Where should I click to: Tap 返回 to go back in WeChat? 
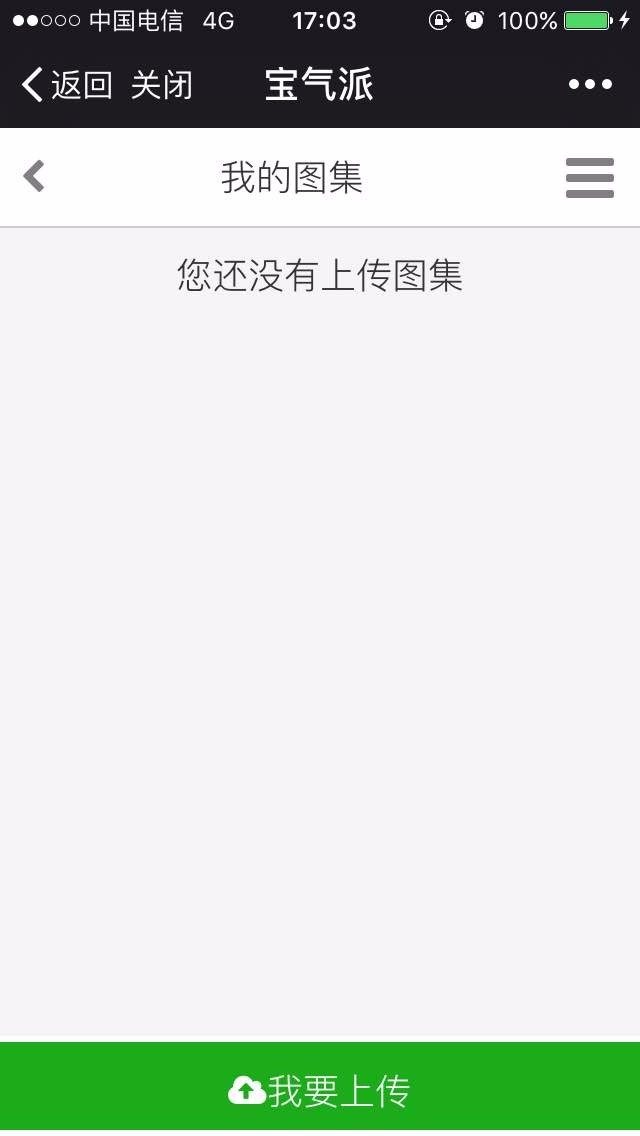tap(67, 85)
